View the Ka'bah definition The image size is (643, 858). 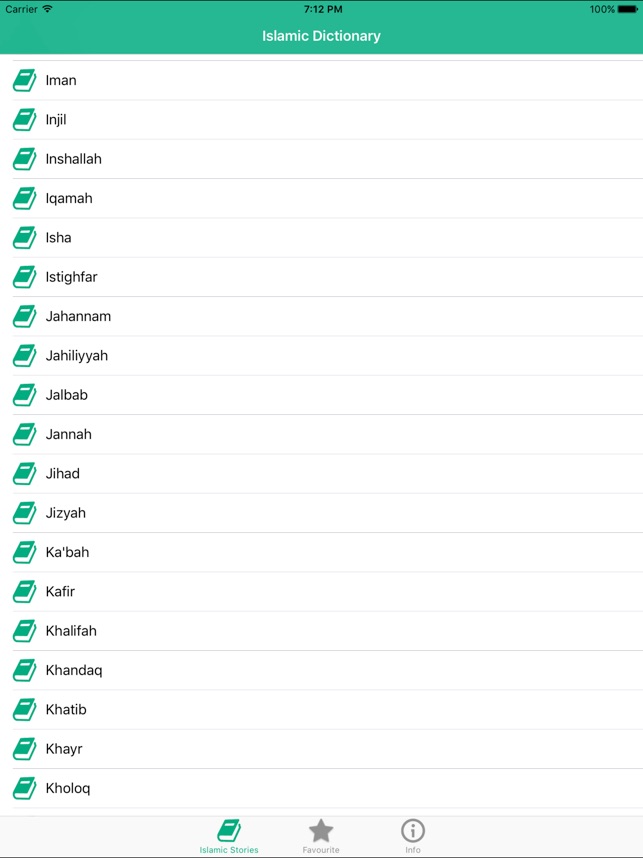coord(67,552)
